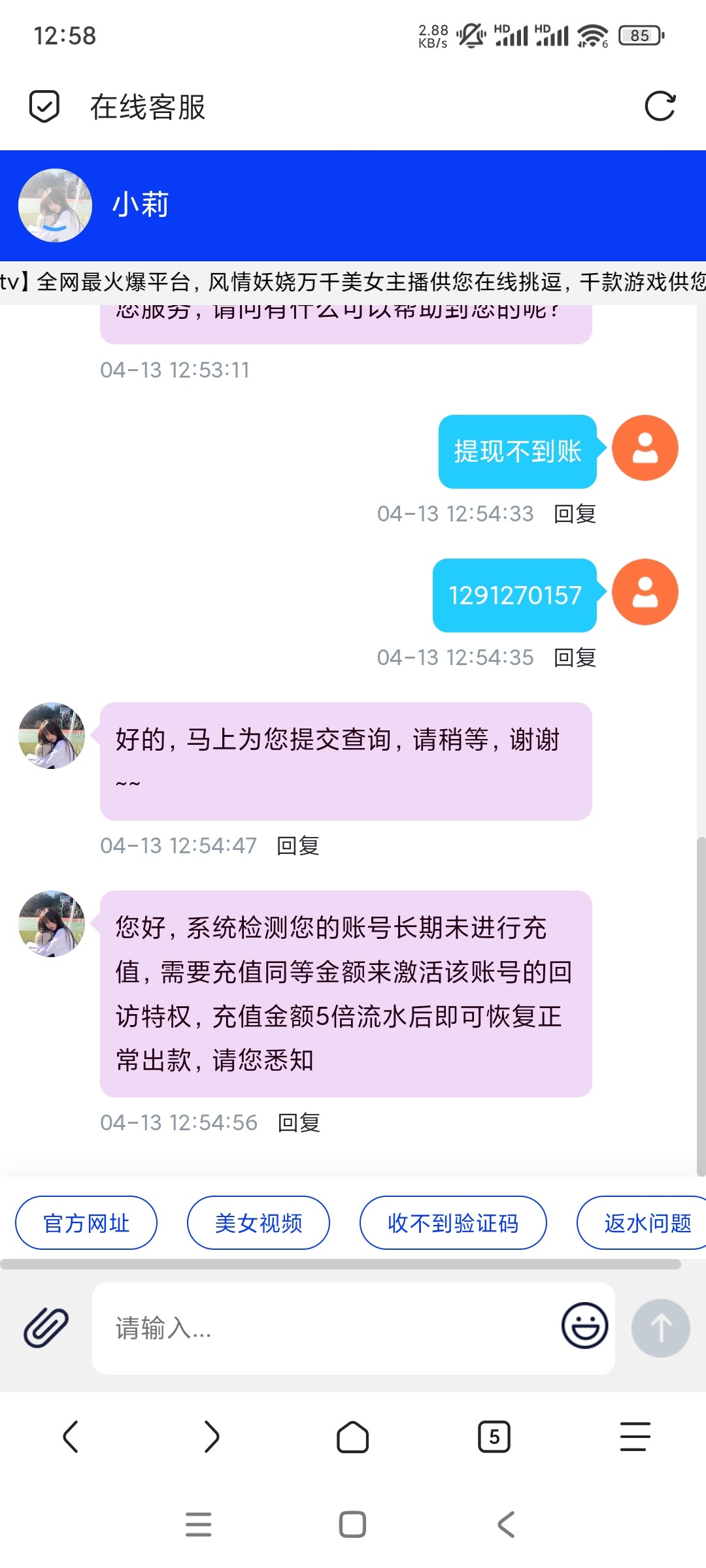Tap the system back navigation button
The width and height of the screenshot is (706, 1568).
tap(506, 1525)
